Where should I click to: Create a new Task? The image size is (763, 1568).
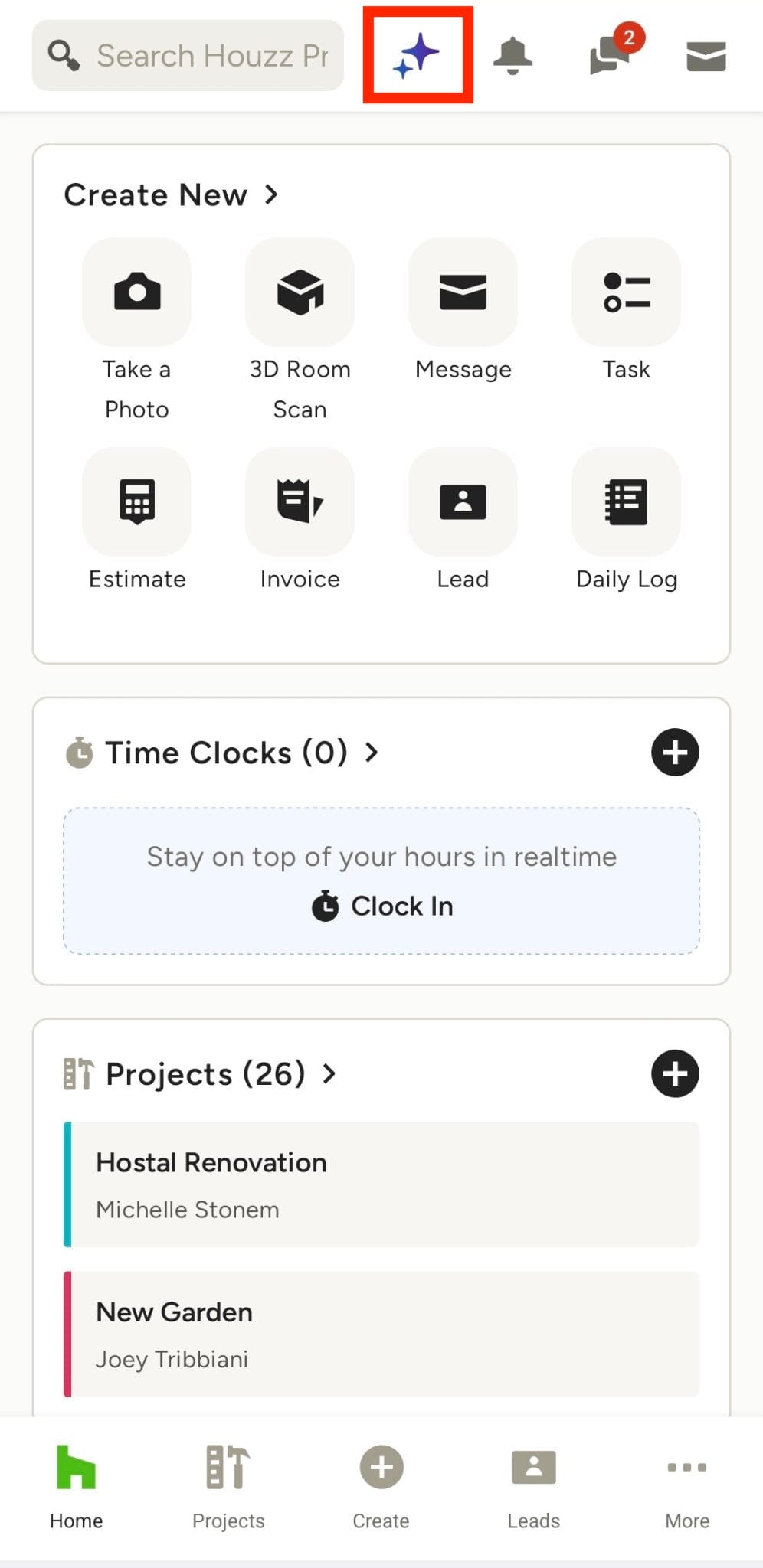[626, 292]
